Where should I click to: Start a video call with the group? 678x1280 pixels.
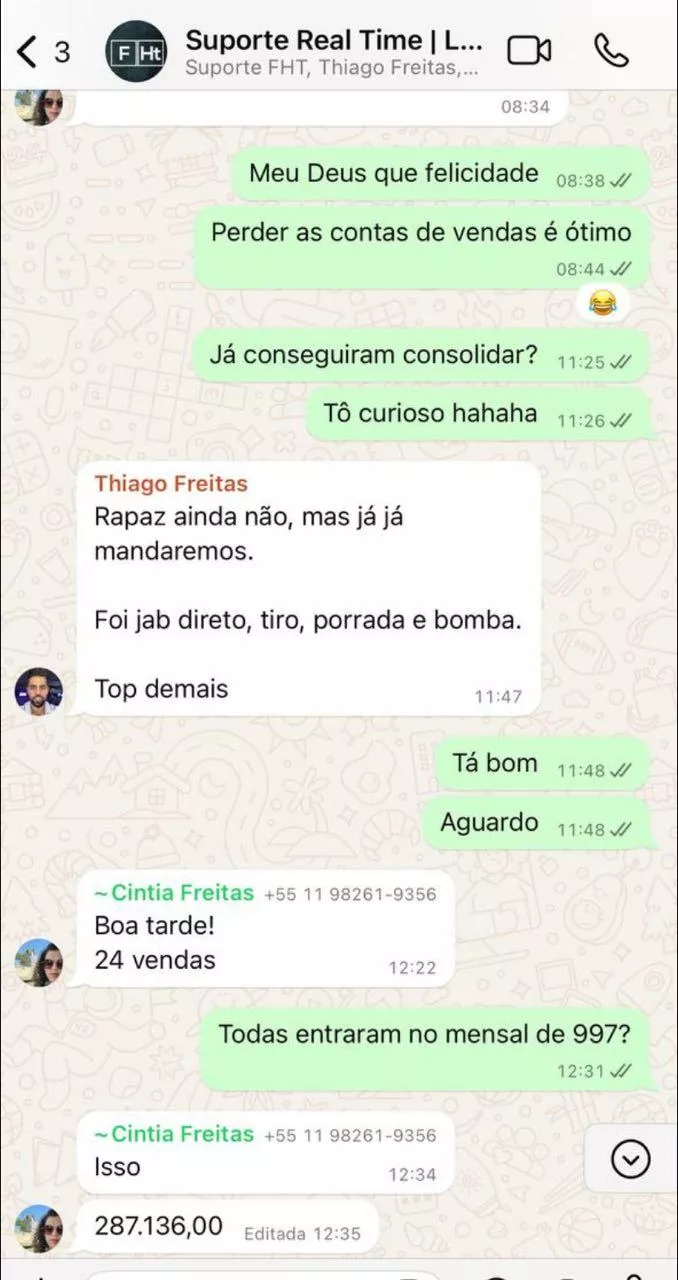click(529, 51)
